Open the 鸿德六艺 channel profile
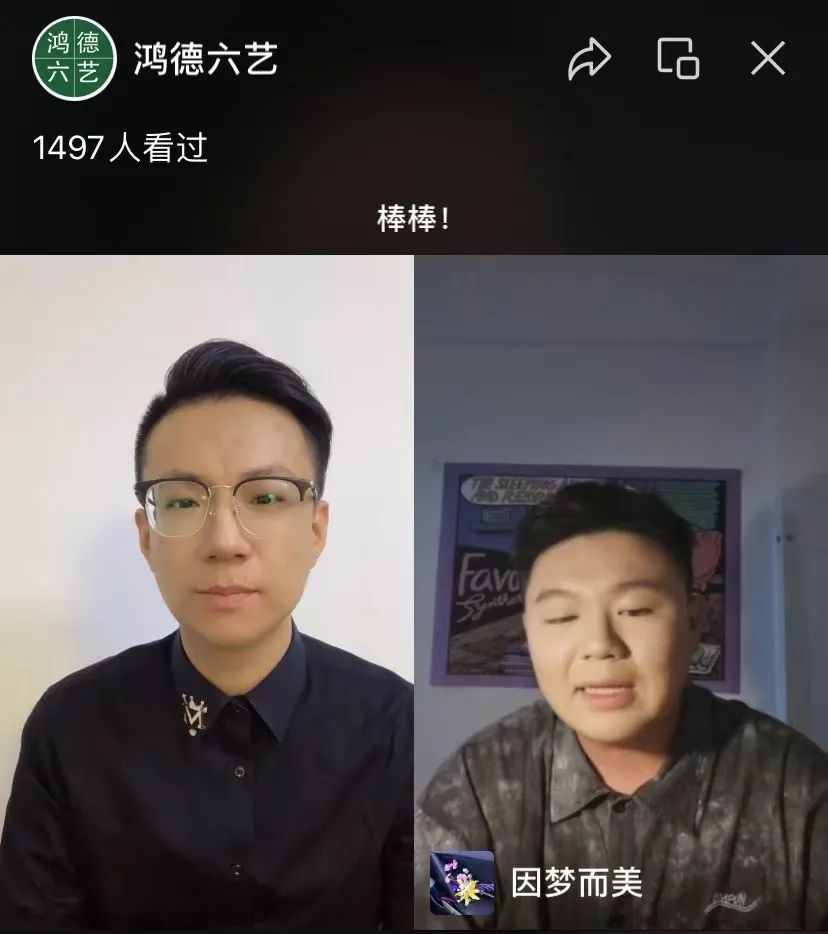The width and height of the screenshot is (828, 934). [75, 59]
